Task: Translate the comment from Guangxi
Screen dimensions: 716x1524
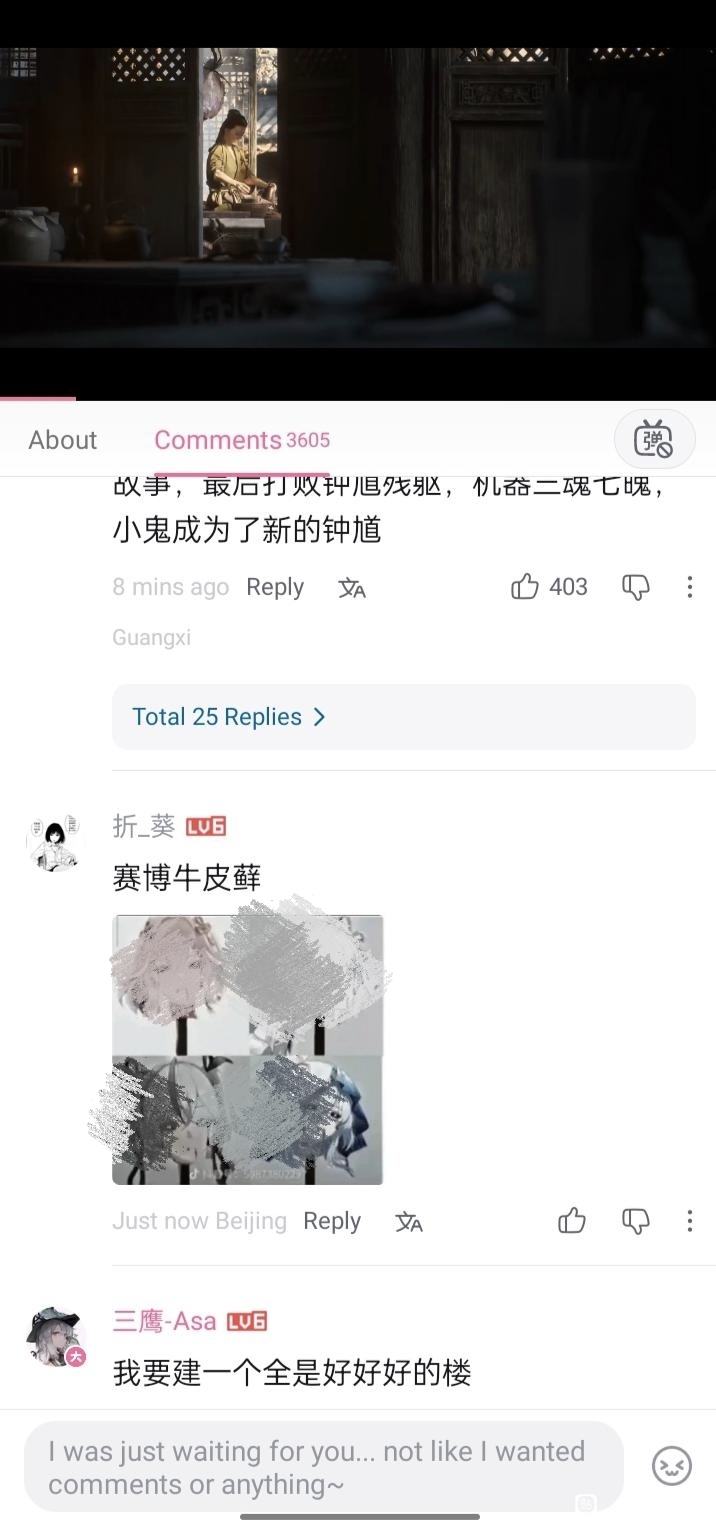Action: click(x=352, y=588)
